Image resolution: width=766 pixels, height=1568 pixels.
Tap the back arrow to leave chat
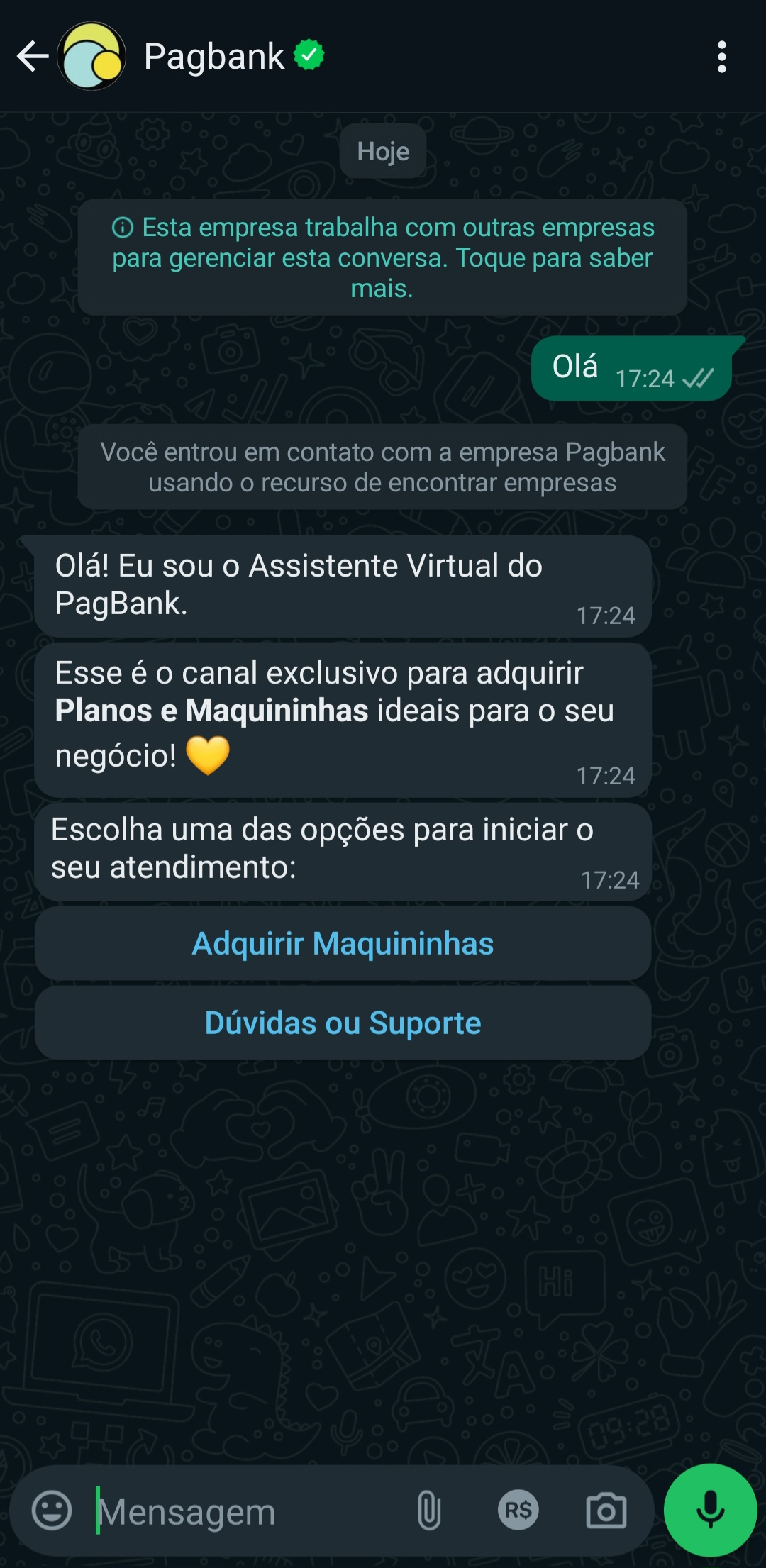31,56
